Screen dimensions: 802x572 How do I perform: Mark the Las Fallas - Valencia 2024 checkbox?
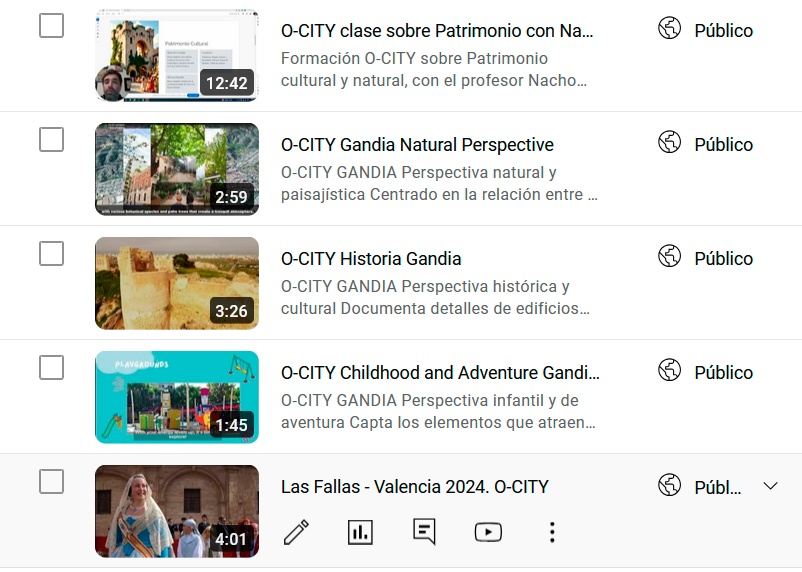51,481
